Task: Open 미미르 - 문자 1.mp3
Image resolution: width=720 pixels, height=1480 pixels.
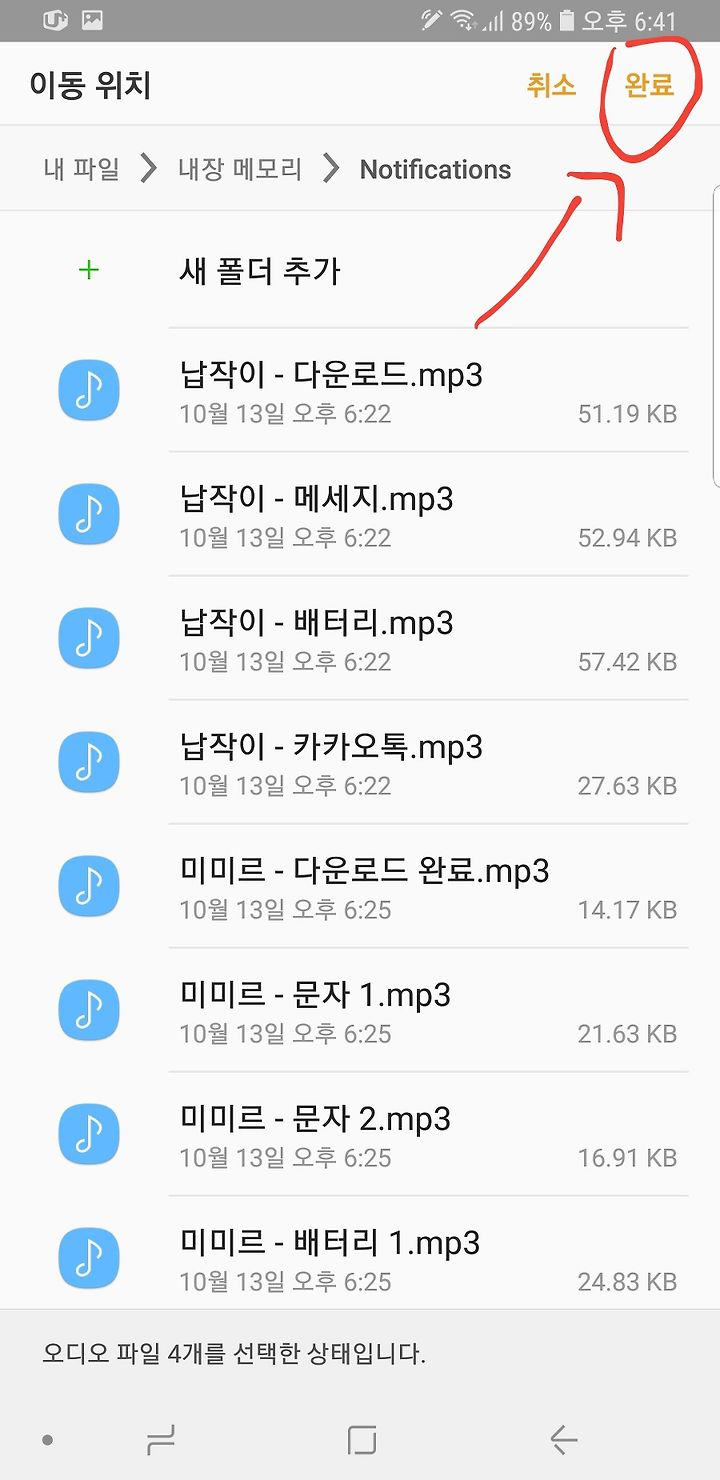Action: point(360,1010)
